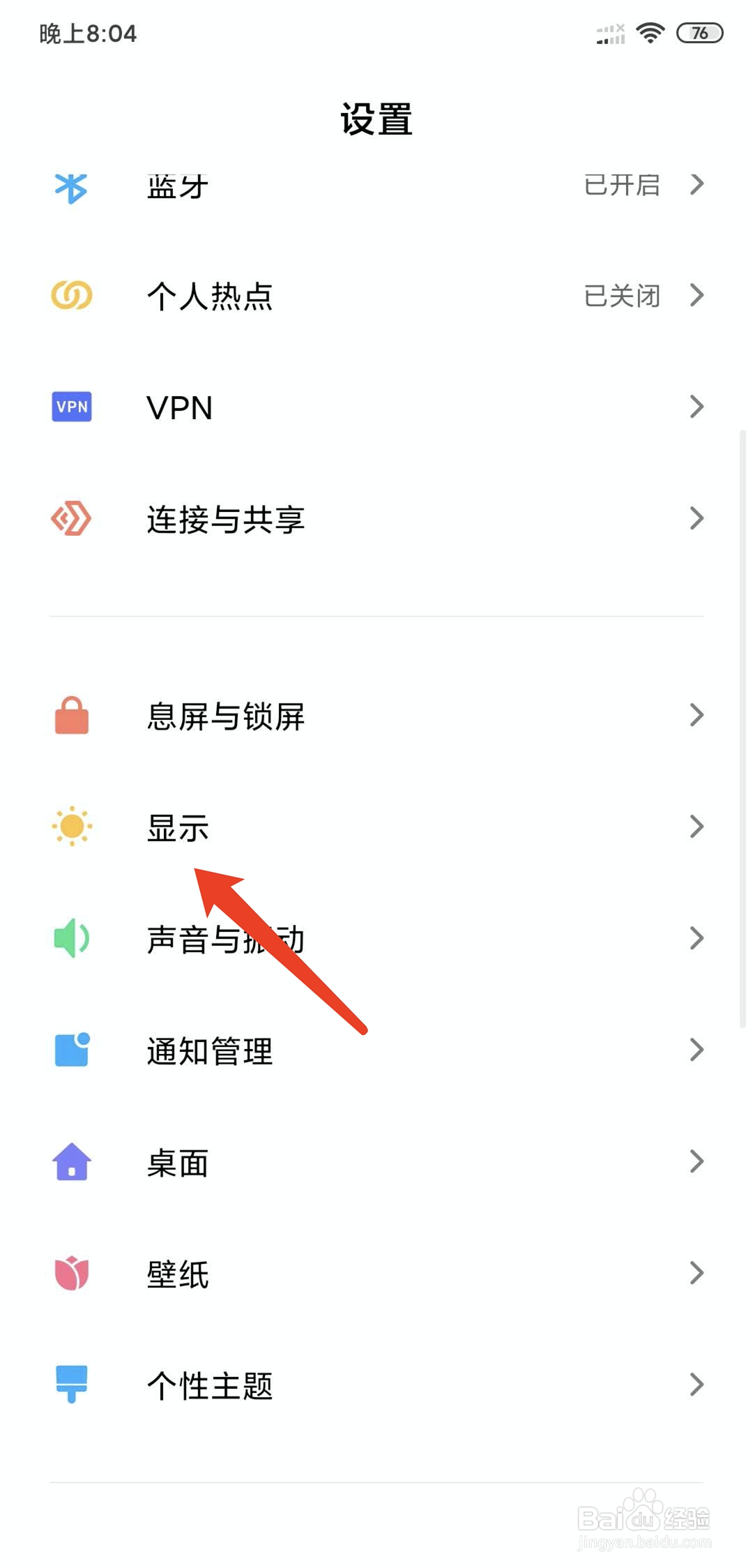
Task: Click the red lock icon for 息屏与锁屏
Action: pyautogui.click(x=70, y=715)
